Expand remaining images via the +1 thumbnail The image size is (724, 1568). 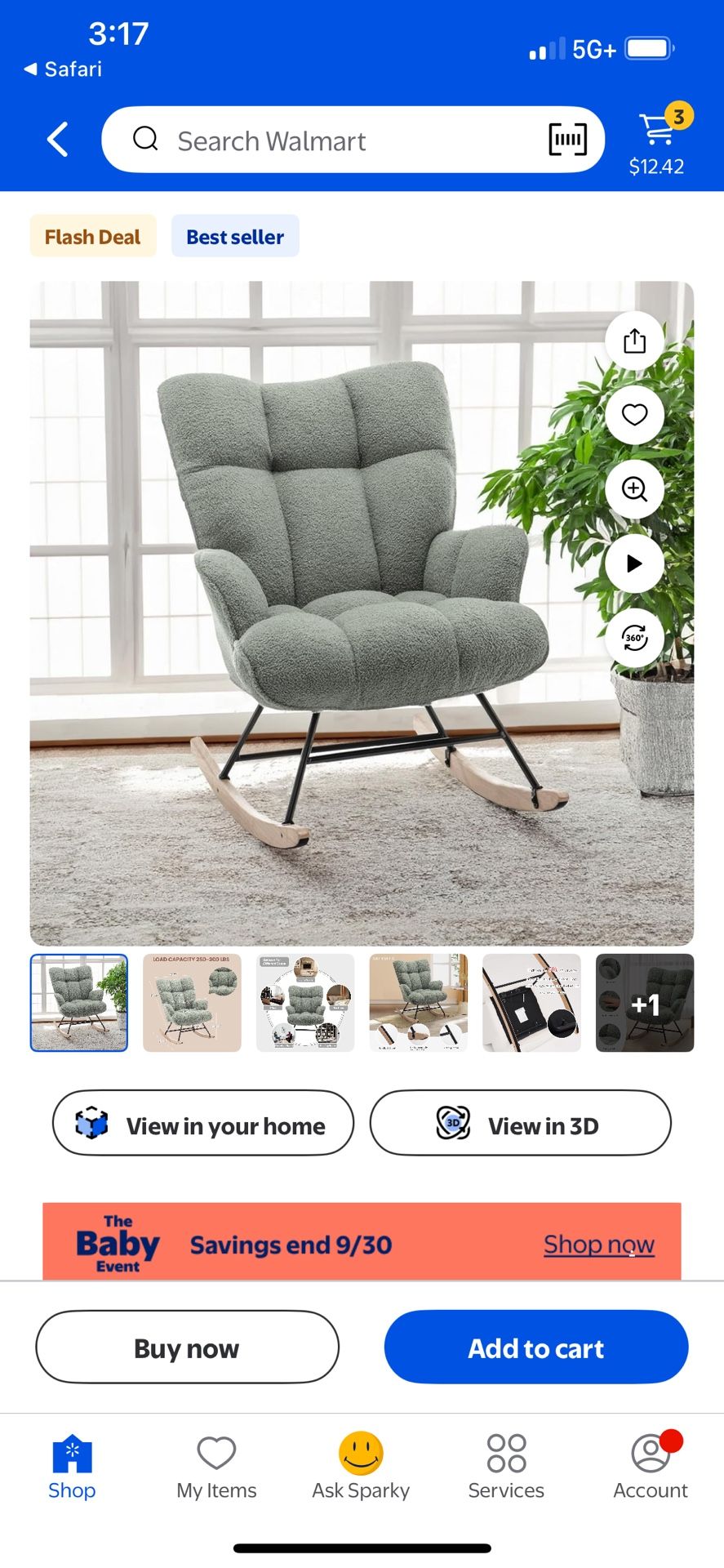[645, 1003]
